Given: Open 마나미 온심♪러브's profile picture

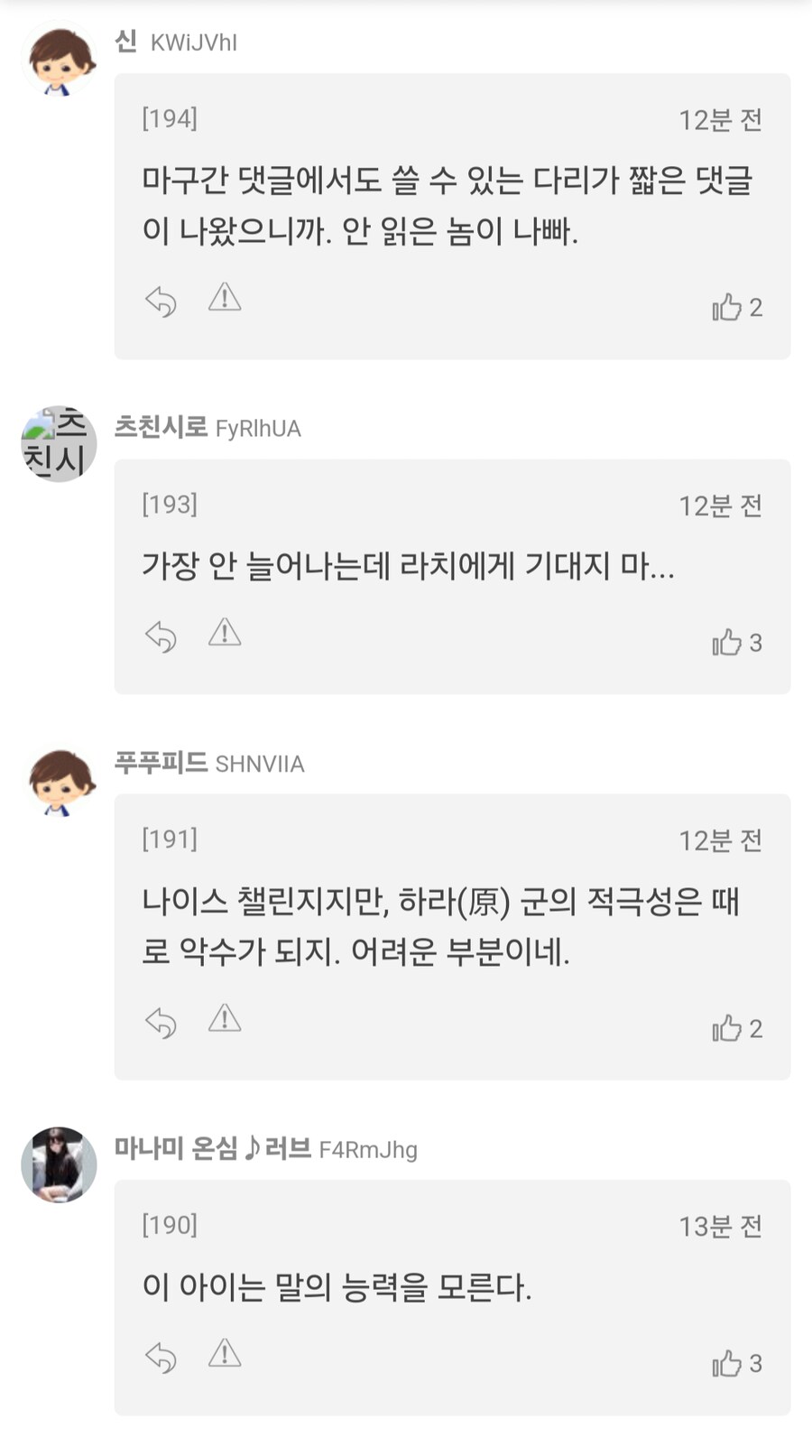Looking at the screenshot, I should pos(59,1164).
